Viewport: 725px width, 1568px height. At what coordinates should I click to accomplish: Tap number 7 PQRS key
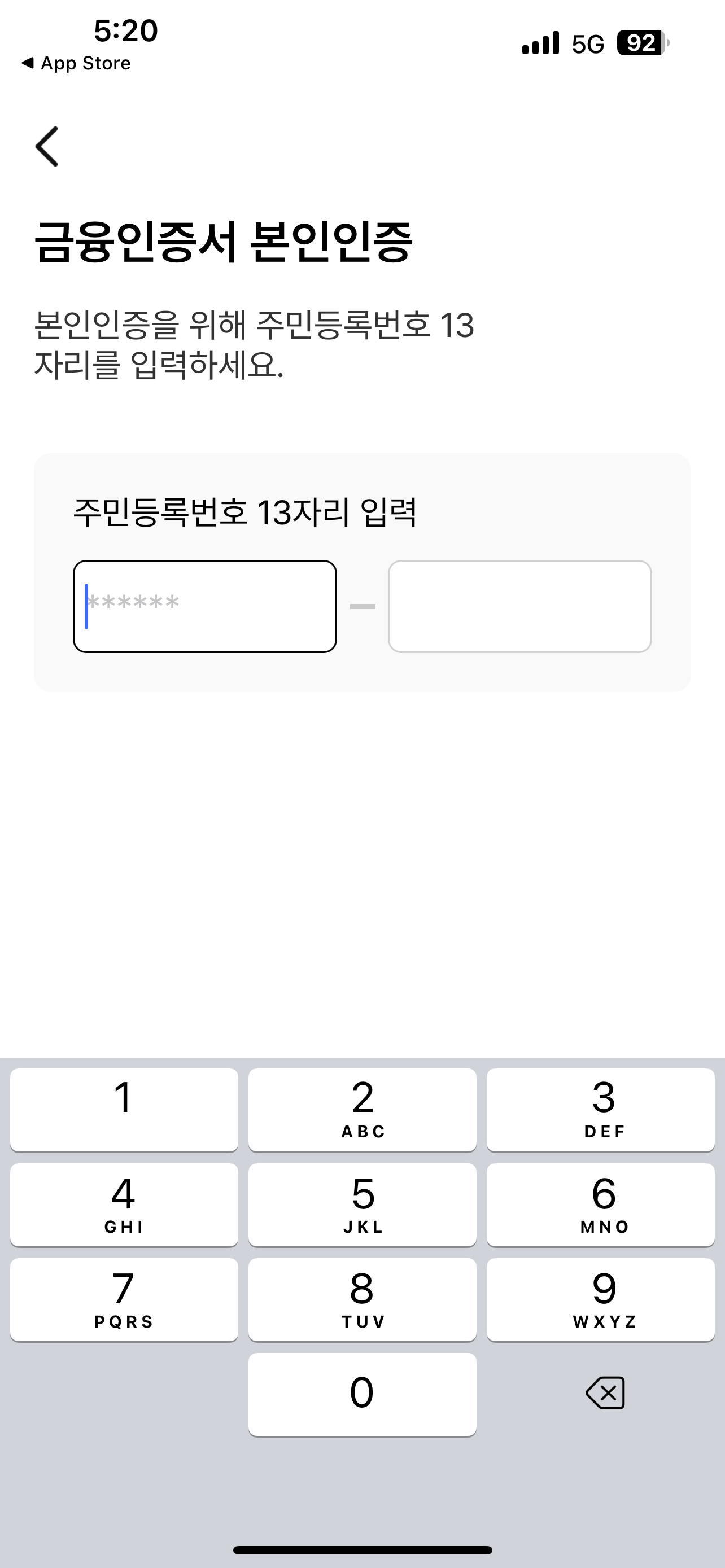tap(124, 1299)
